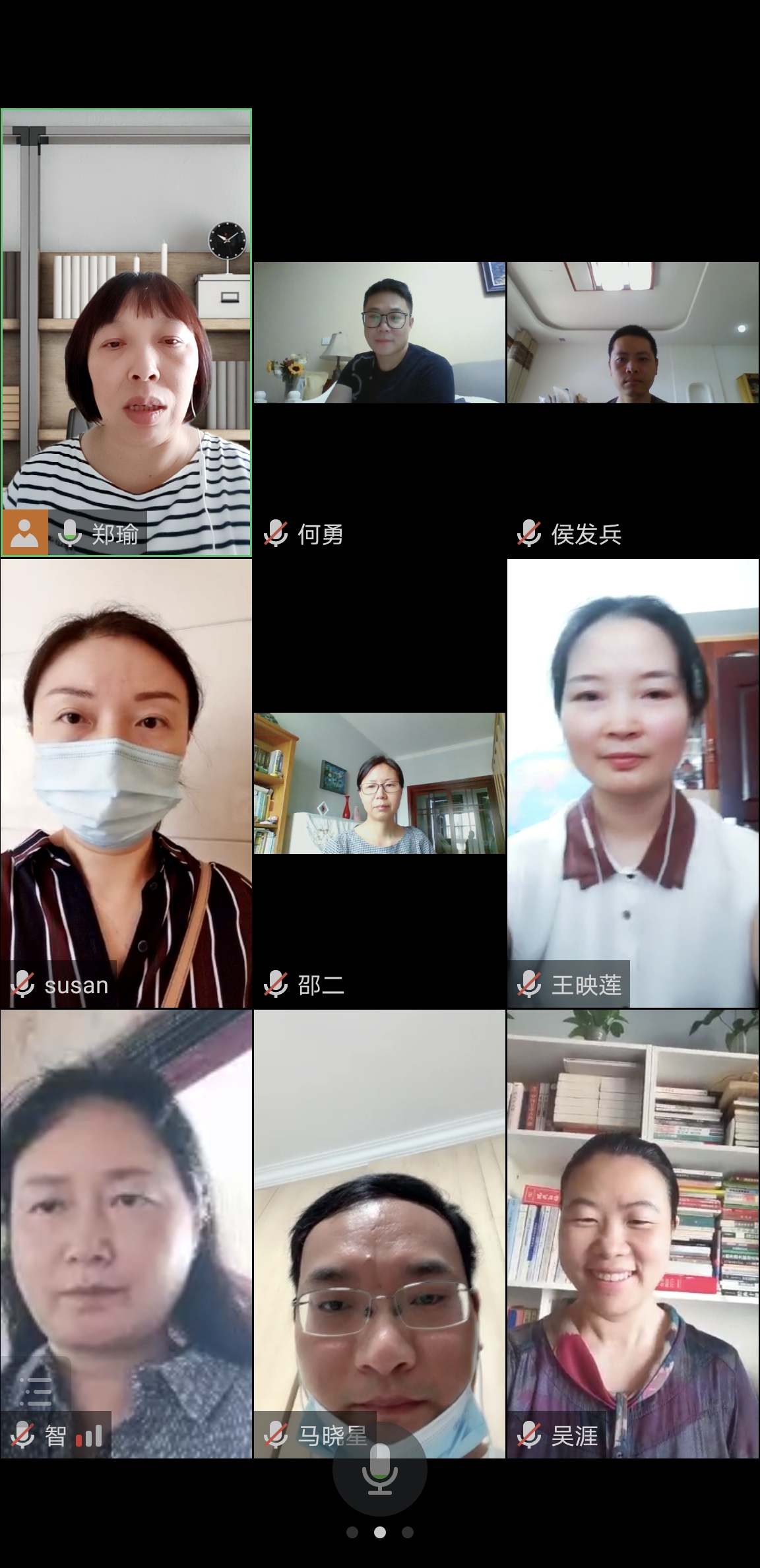Tap the page indicator dots

point(380,1533)
